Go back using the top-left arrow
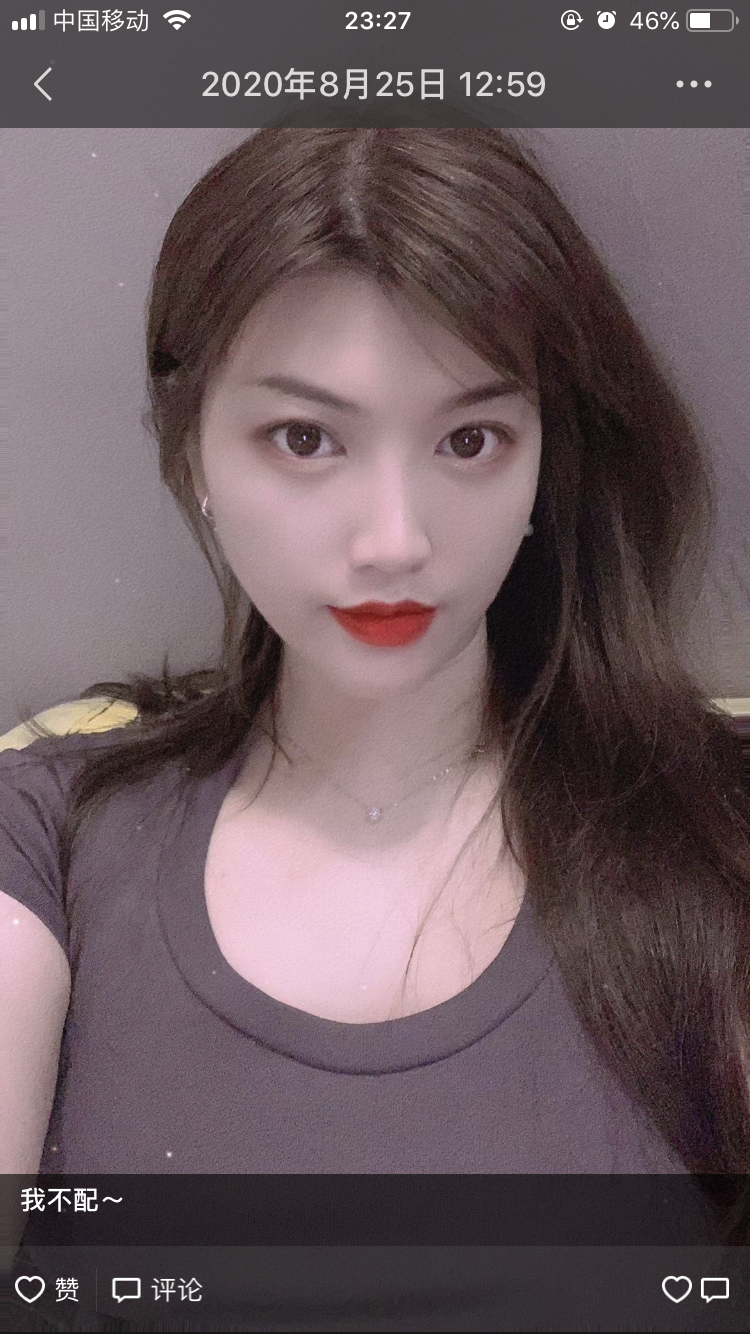This screenshot has width=750, height=1334. [x=42, y=84]
